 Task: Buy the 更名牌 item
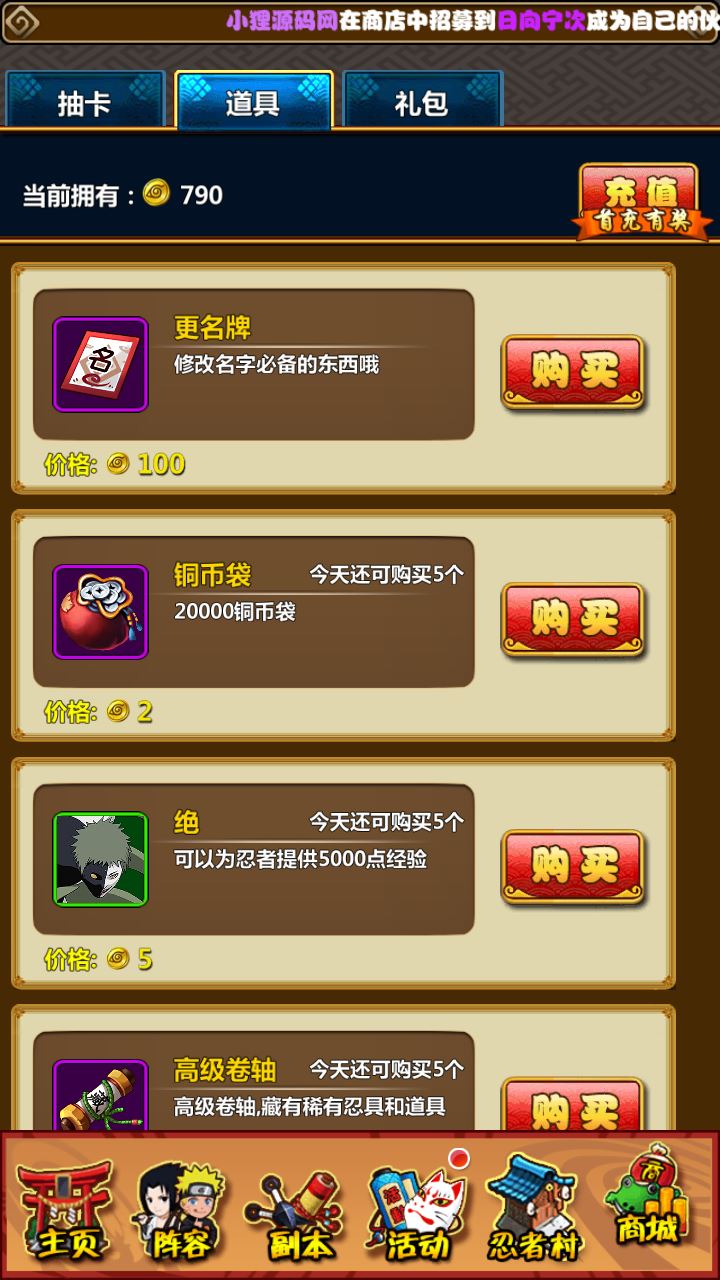(572, 372)
